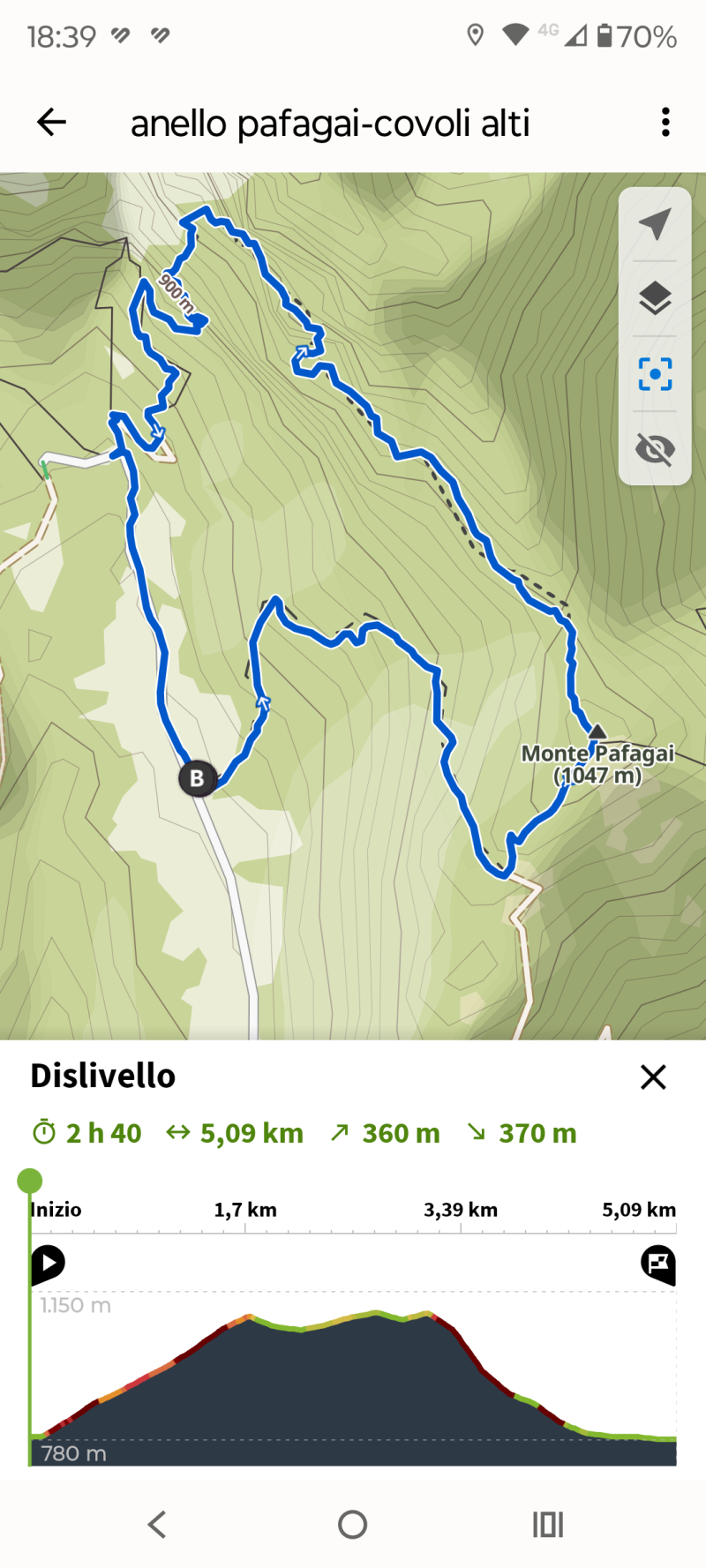Image resolution: width=706 pixels, height=1568 pixels.
Task: Open the three-dot overflow menu
Action: (665, 122)
